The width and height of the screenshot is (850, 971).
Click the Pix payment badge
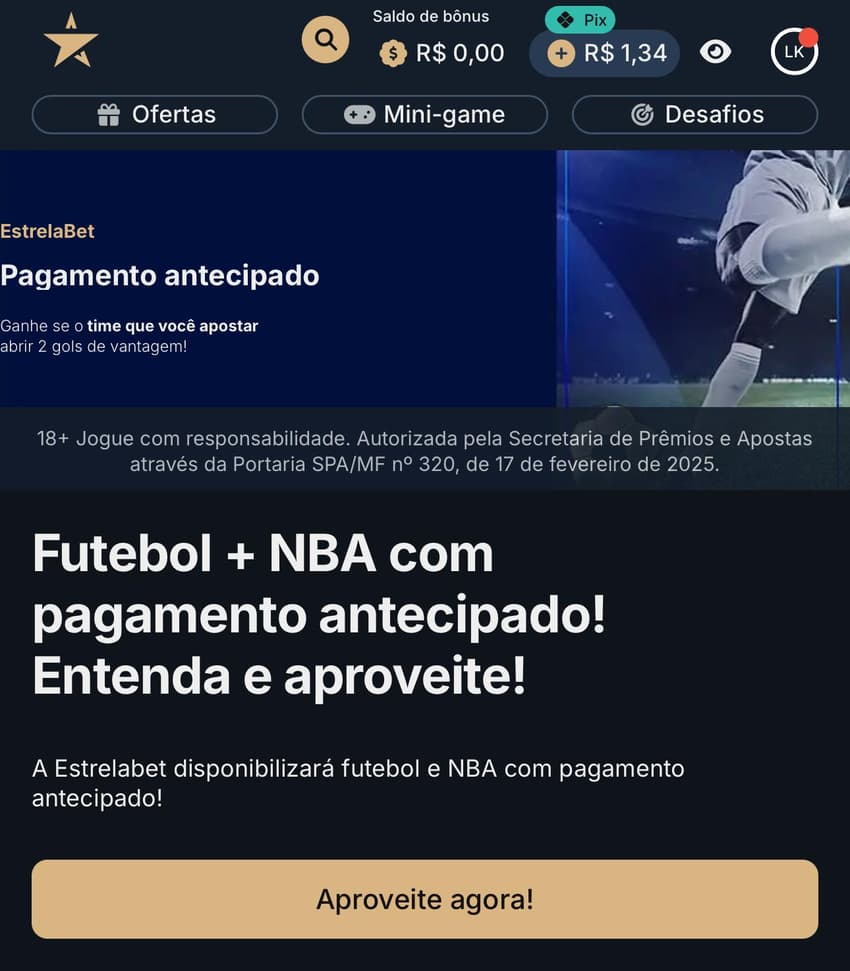coord(579,19)
